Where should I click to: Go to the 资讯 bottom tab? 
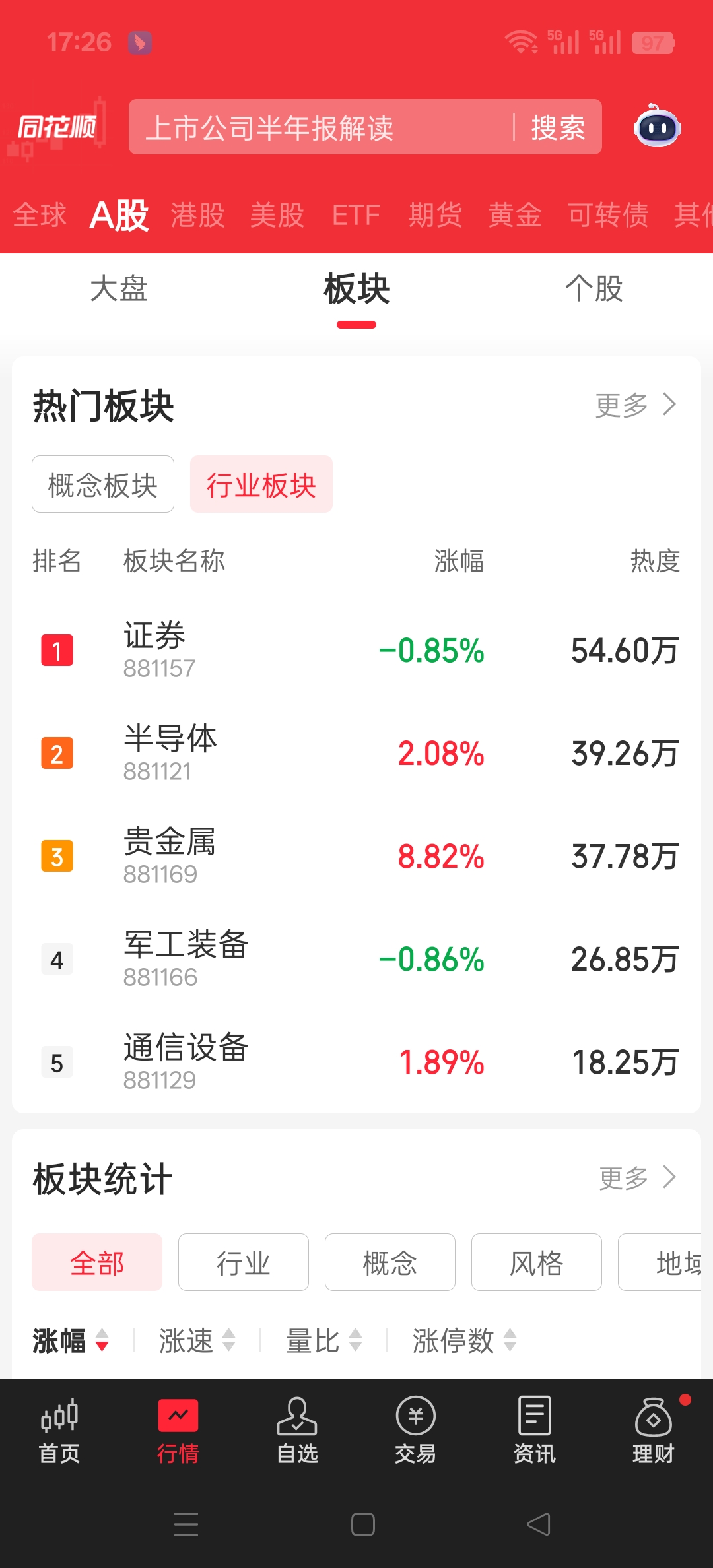pos(535,1430)
